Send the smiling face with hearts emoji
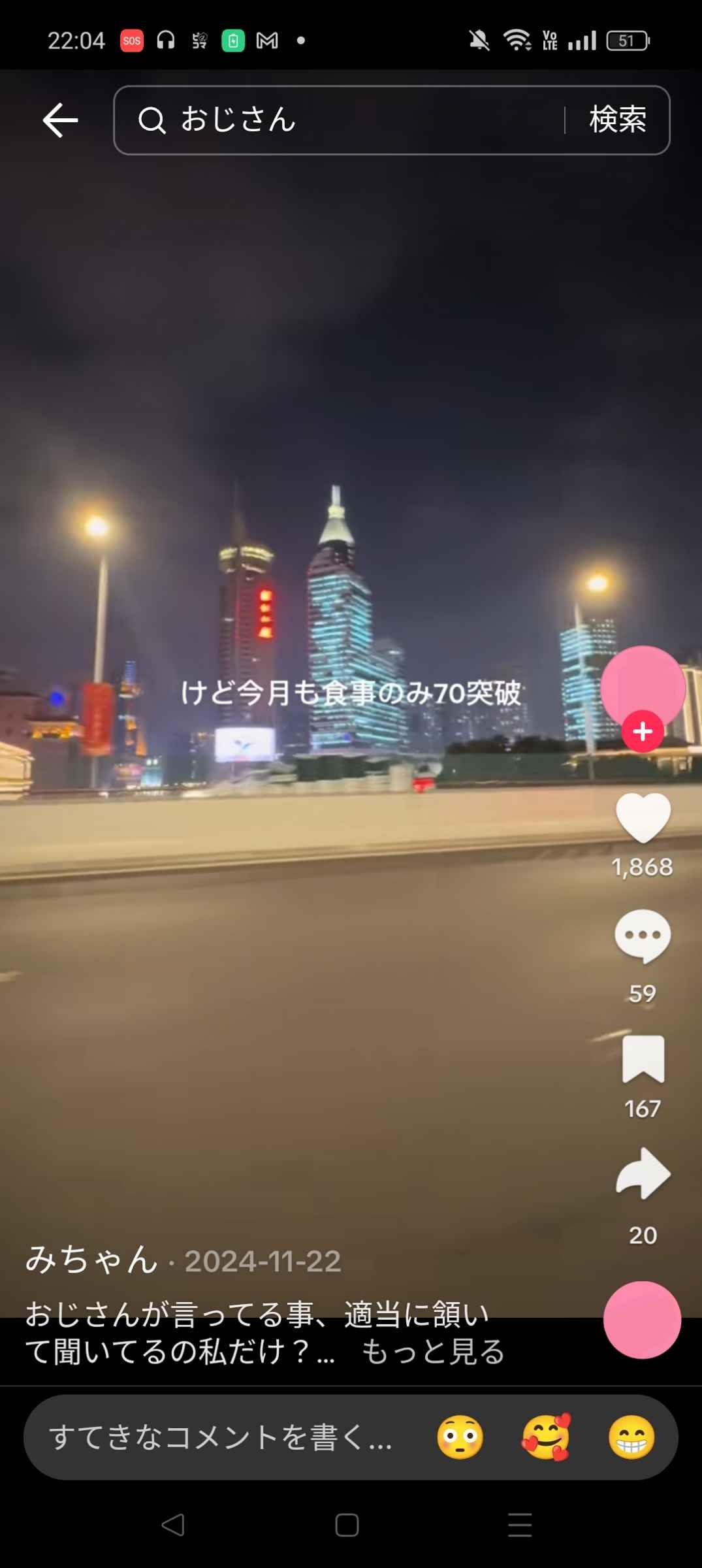Image resolution: width=702 pixels, height=1568 pixels. tap(546, 1437)
